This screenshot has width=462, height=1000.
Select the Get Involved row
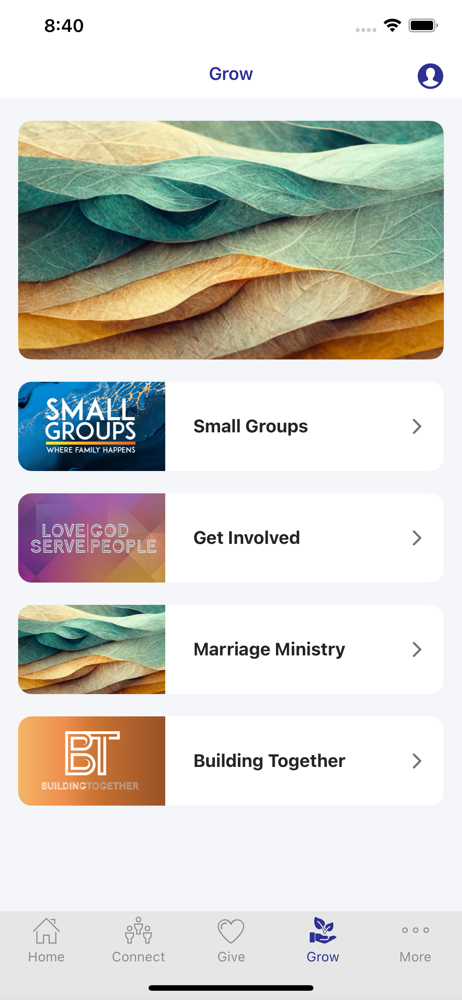click(x=231, y=538)
